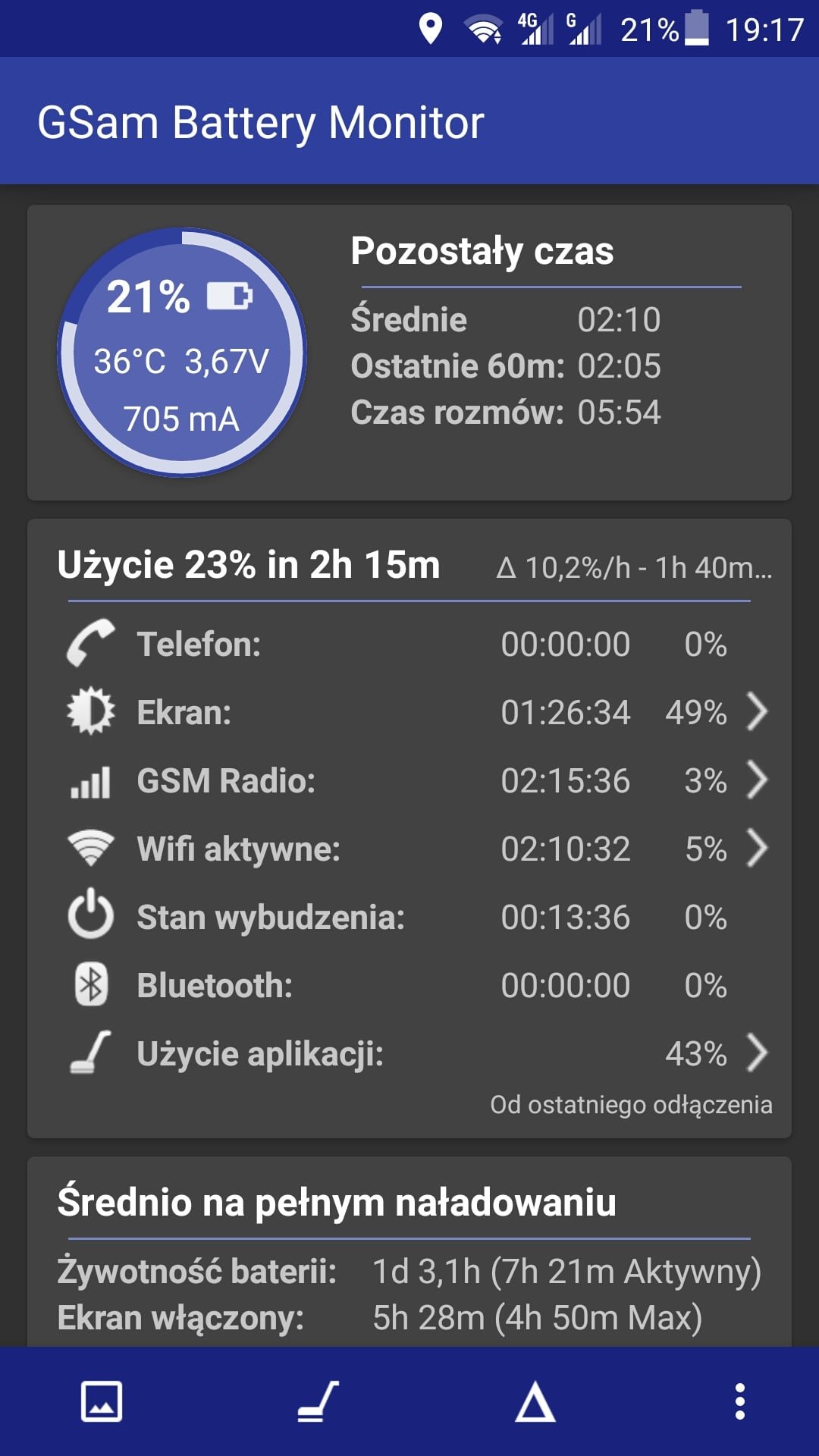819x1456 pixels.
Task: Open the three-dot overflow menu
Action: pos(740,1401)
